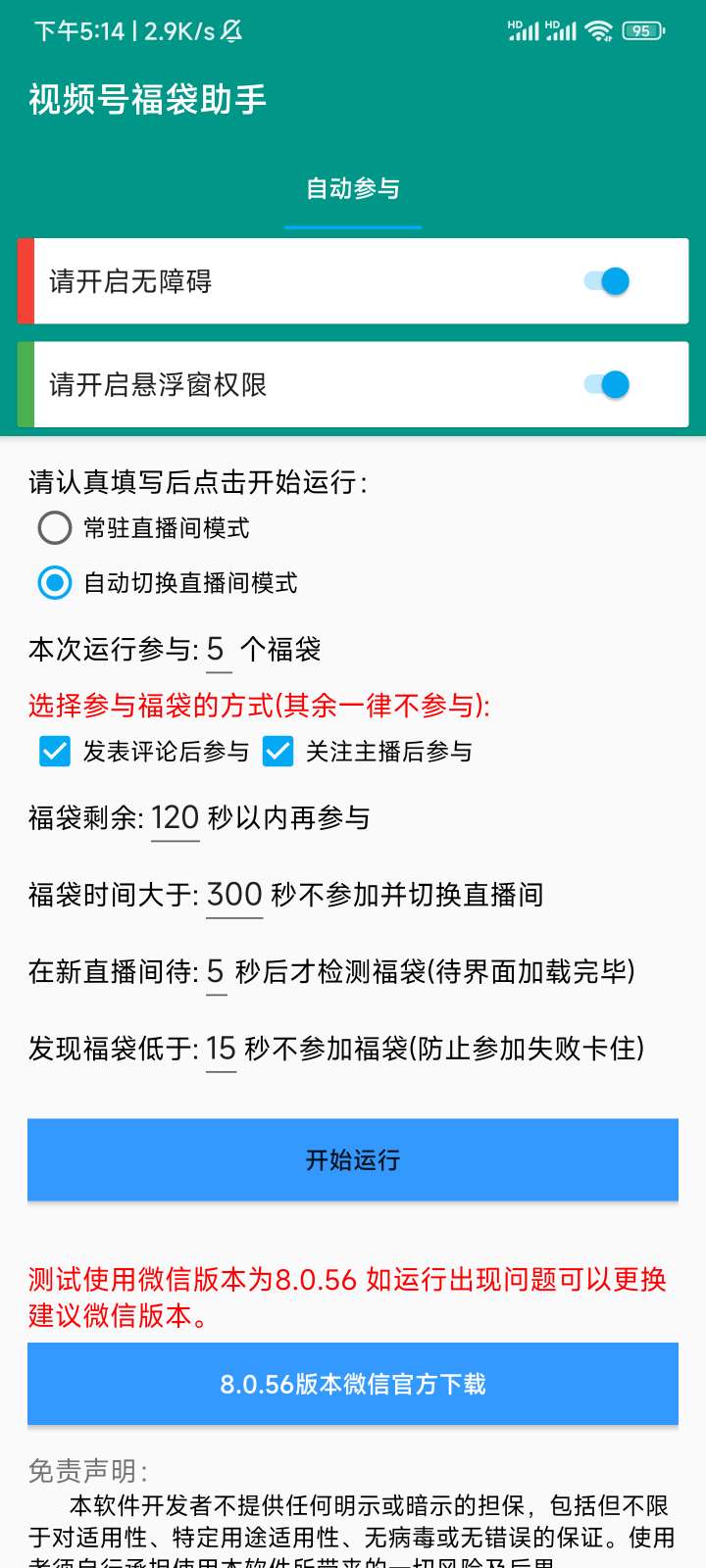Select 常驻直播间模式 radio option

(55, 528)
